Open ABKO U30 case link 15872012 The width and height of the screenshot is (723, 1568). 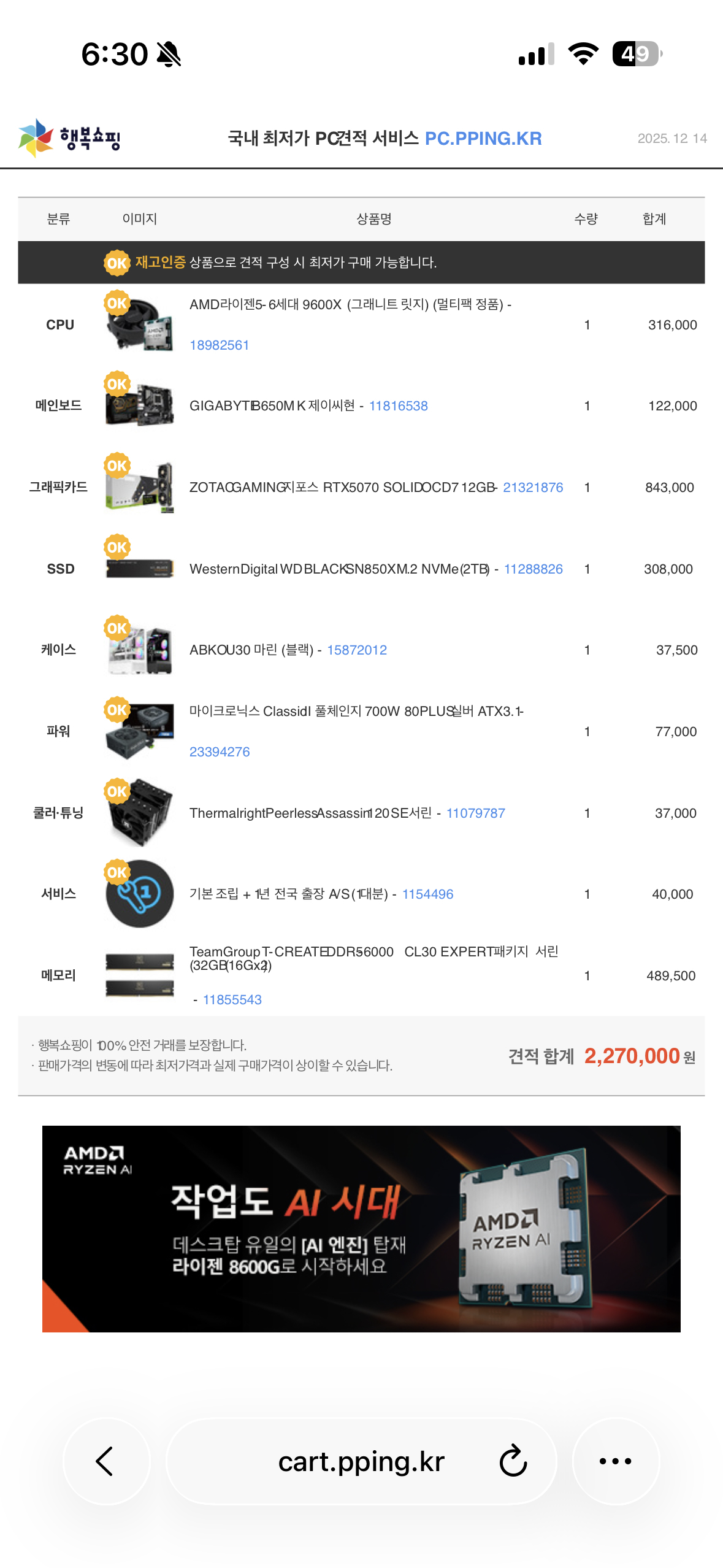[x=357, y=650]
